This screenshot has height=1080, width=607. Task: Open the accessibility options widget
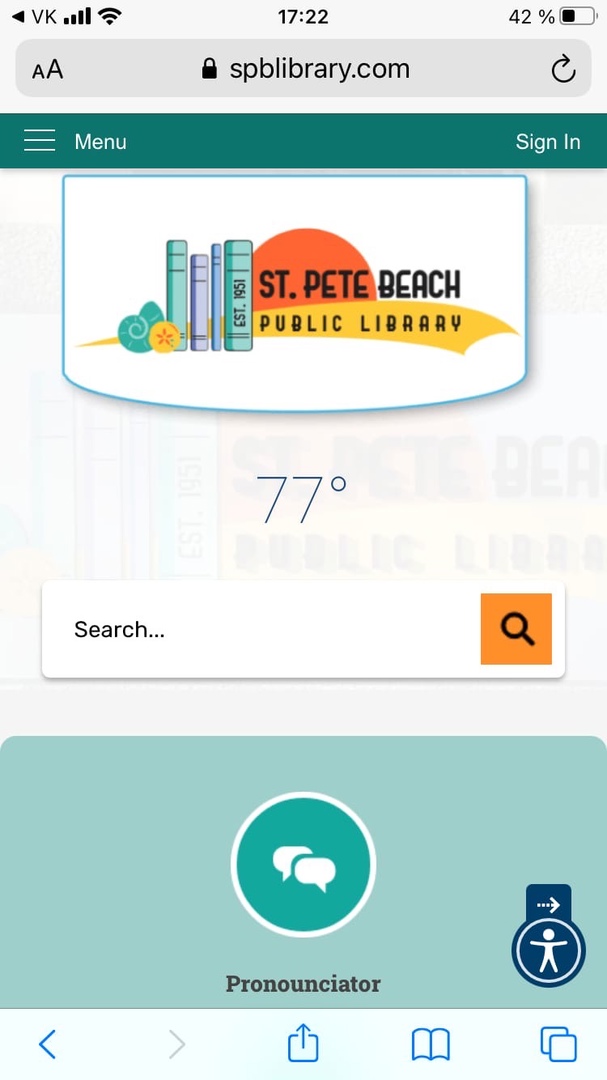pyautogui.click(x=548, y=951)
